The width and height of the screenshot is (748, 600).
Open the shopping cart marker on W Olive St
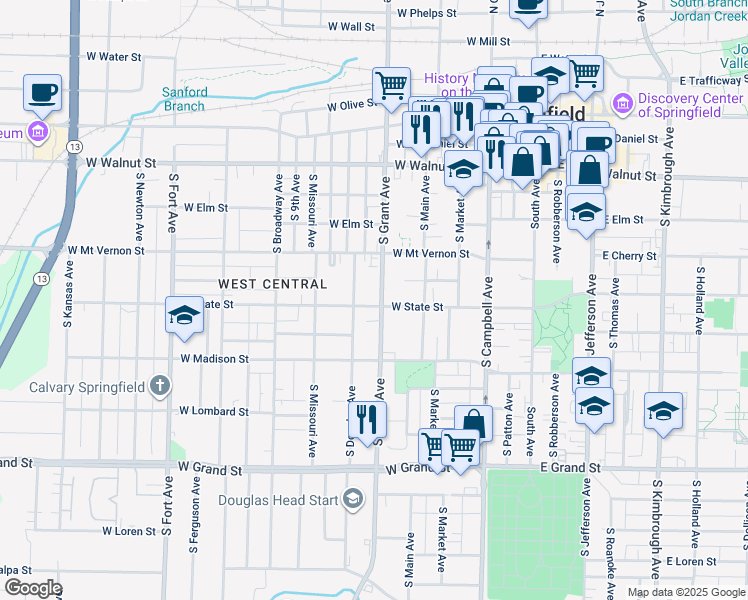pos(391,87)
